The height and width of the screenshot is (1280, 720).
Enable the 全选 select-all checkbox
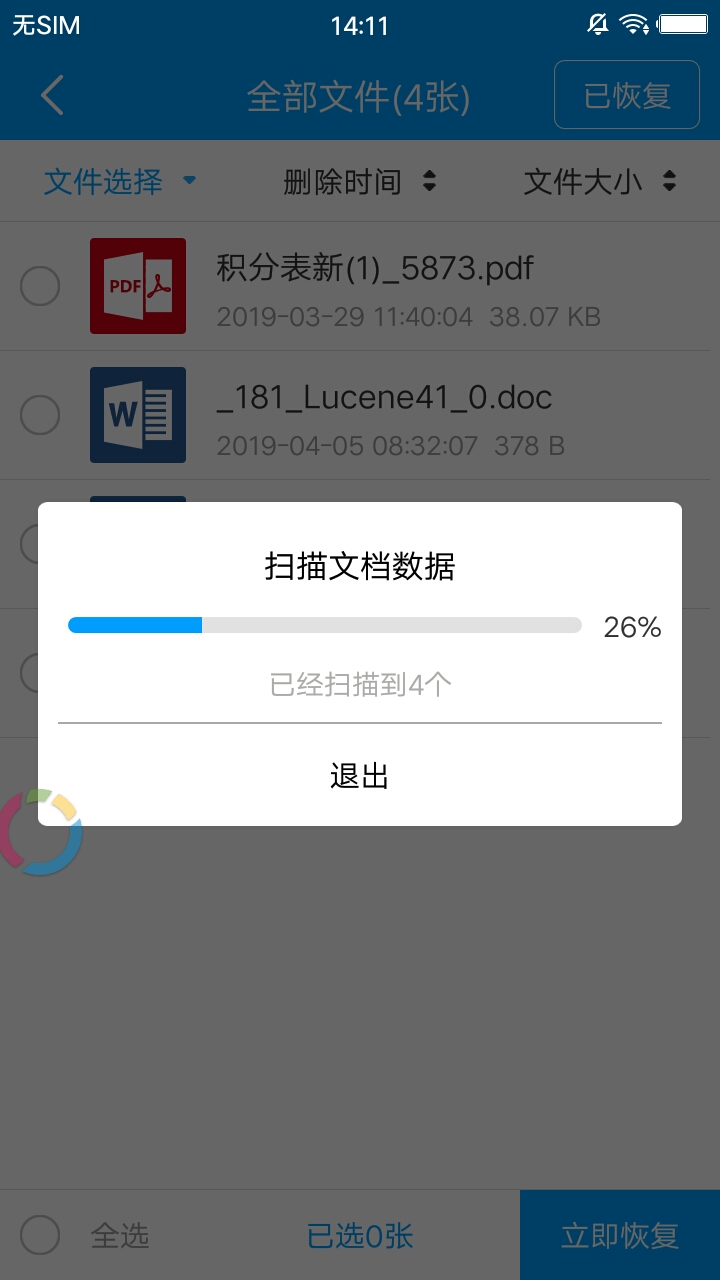(x=40, y=1236)
